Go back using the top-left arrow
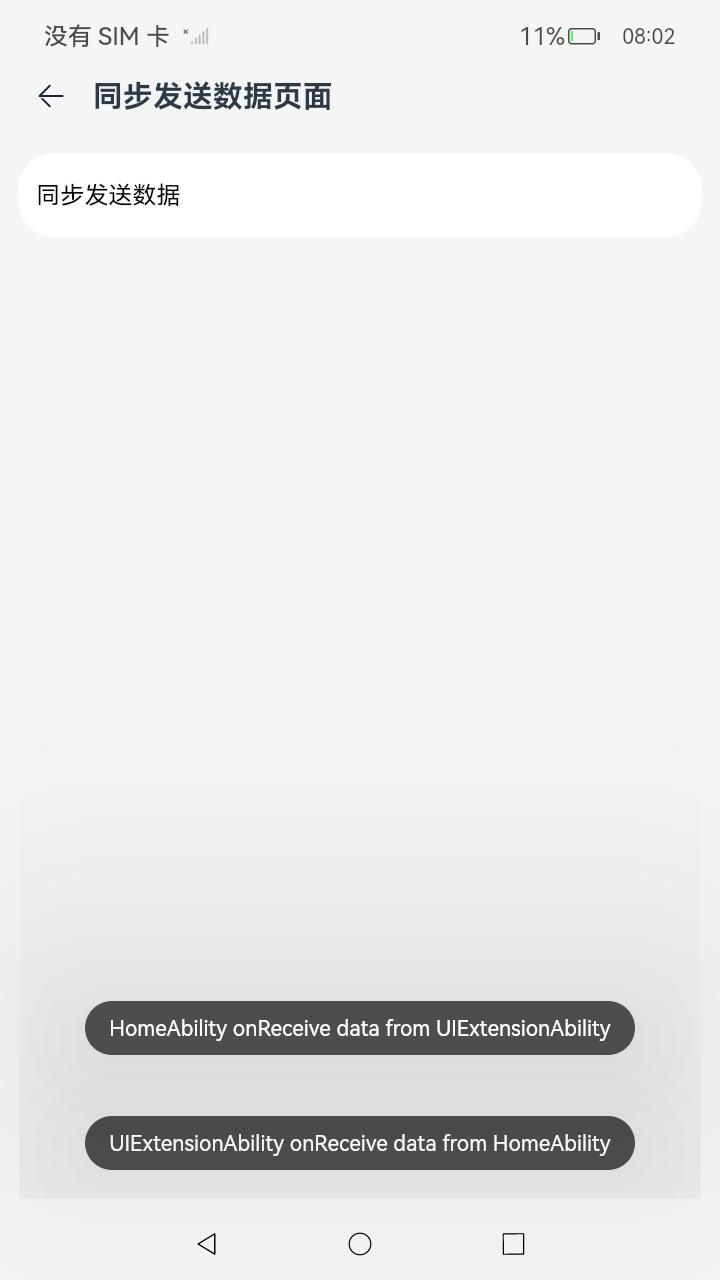The height and width of the screenshot is (1280, 720). click(x=51, y=96)
